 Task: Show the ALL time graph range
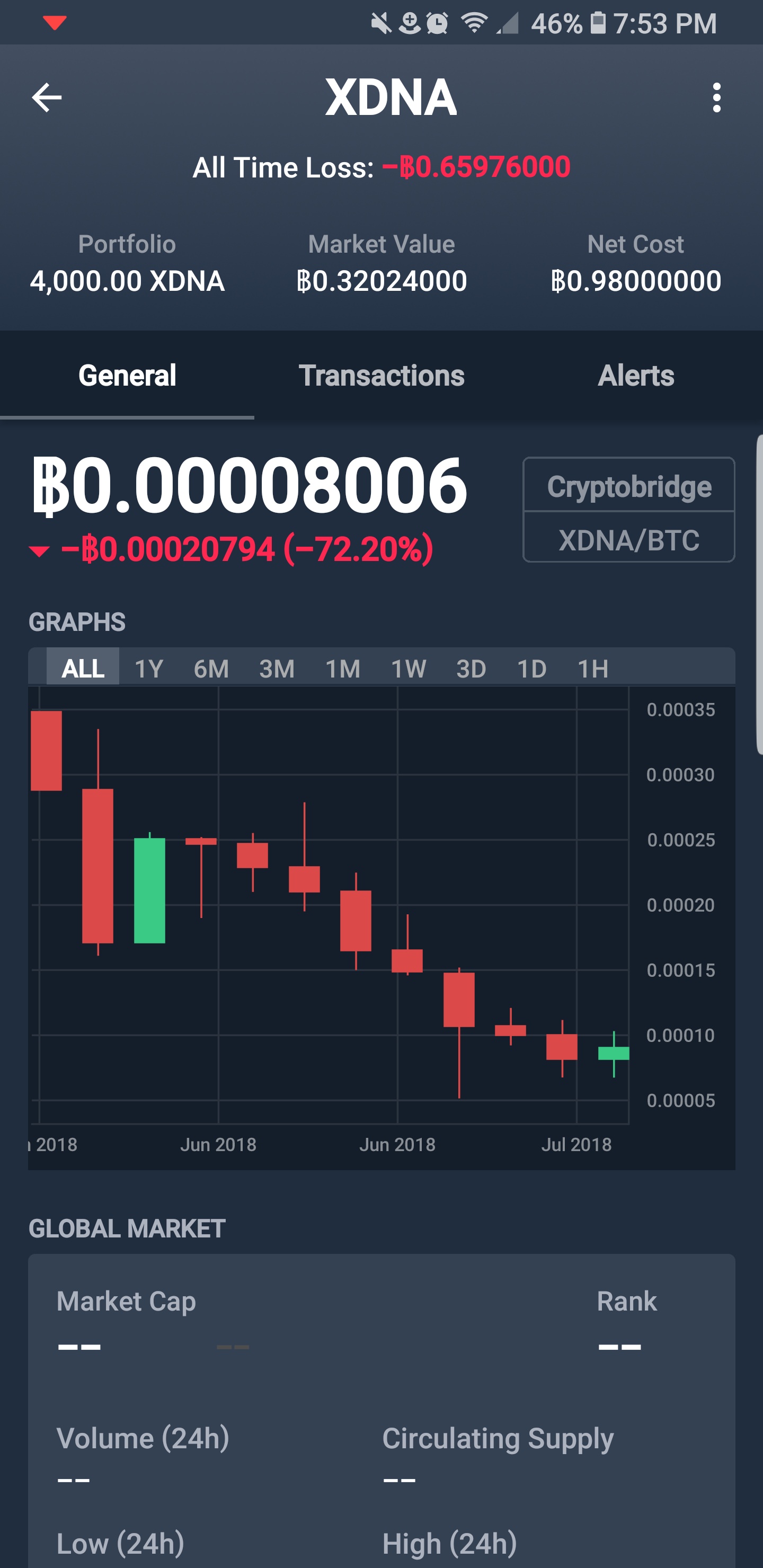pyautogui.click(x=83, y=669)
